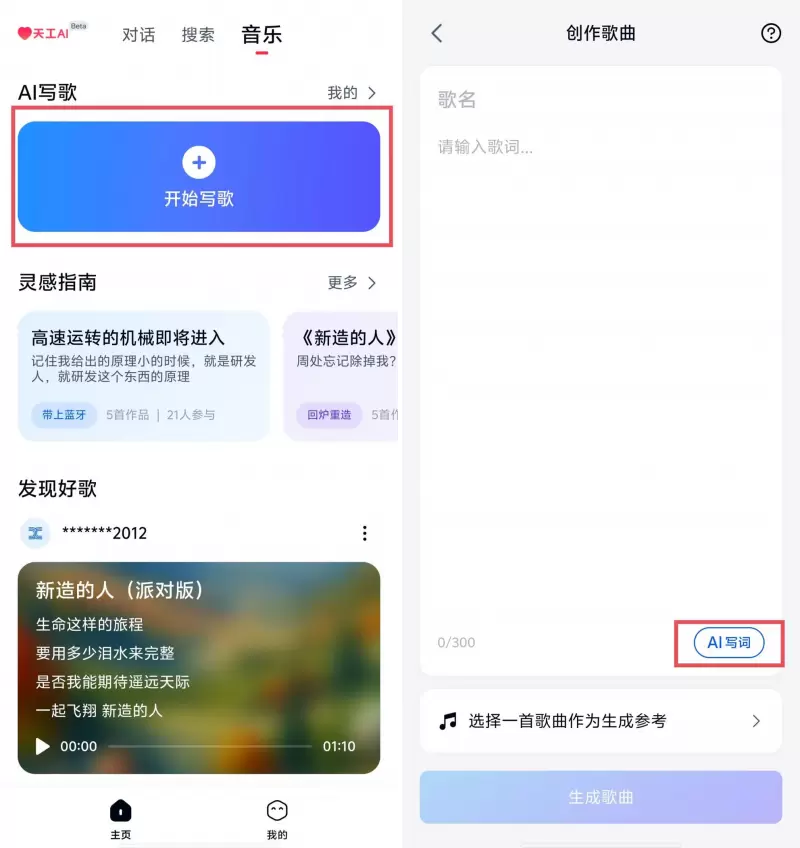Tap the 开始写歌 button
The image size is (800, 848).
point(199,177)
